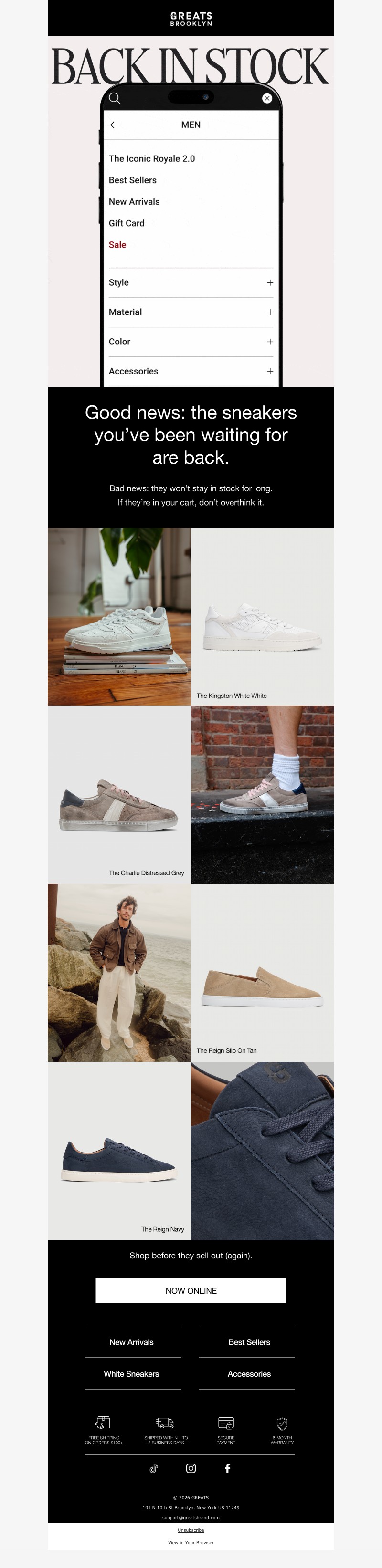This screenshot has width=382, height=1568.
Task: View The Reign Slip On Tan tile
Action: (x=262, y=973)
